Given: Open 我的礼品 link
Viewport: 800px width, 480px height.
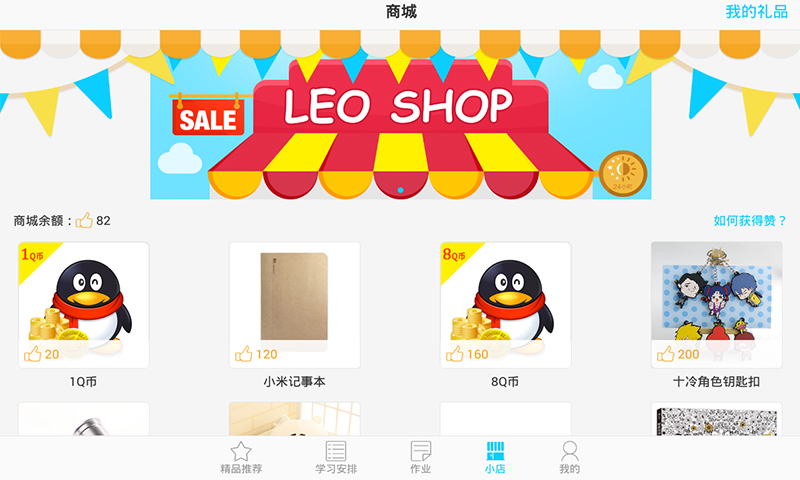Looking at the screenshot, I should 756,12.
